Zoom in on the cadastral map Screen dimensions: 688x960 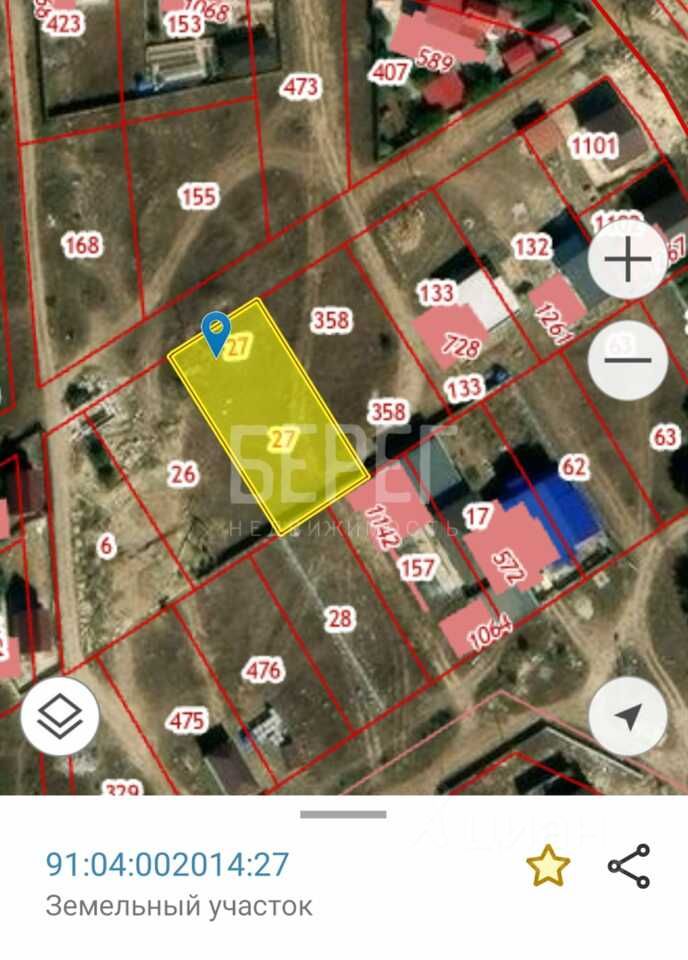628,261
